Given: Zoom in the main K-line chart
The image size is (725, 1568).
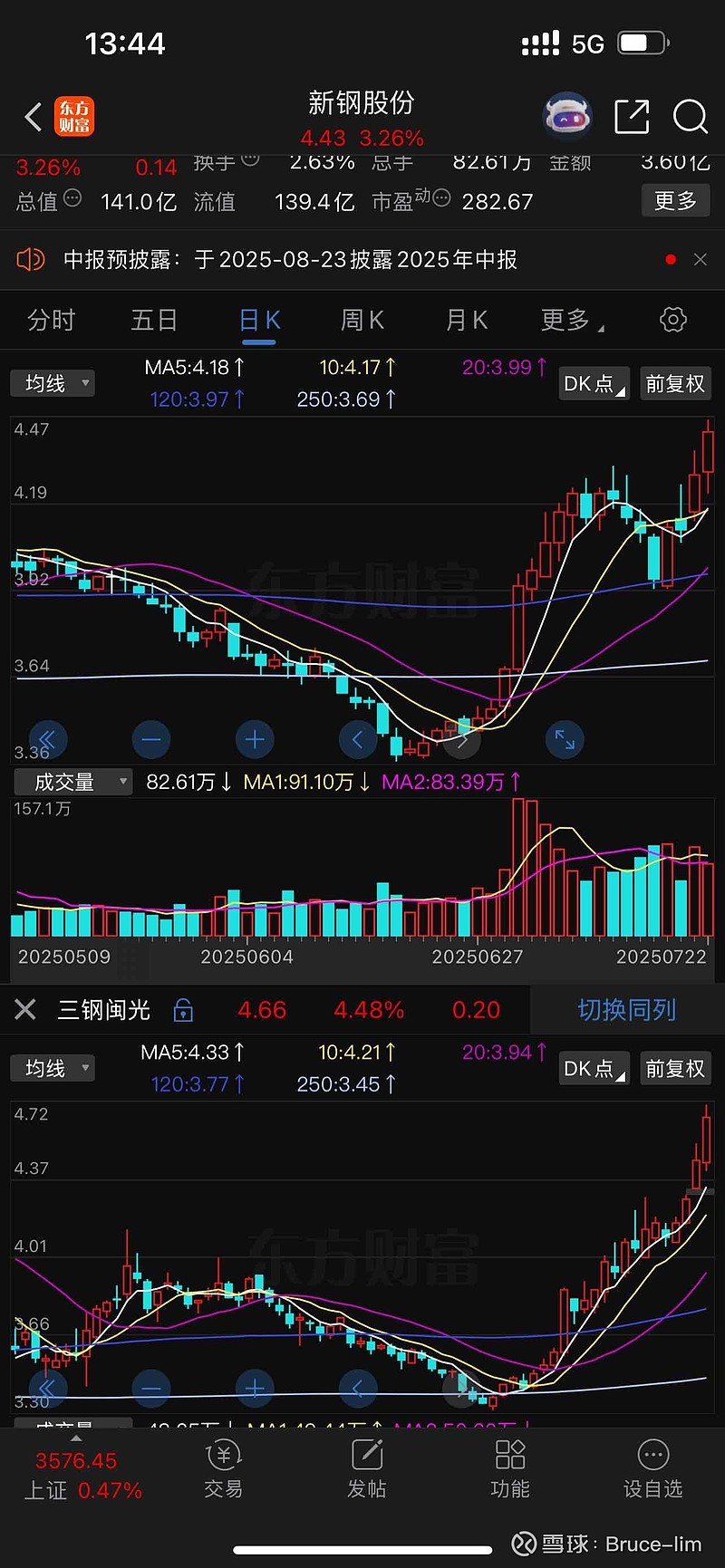Looking at the screenshot, I should [x=255, y=740].
